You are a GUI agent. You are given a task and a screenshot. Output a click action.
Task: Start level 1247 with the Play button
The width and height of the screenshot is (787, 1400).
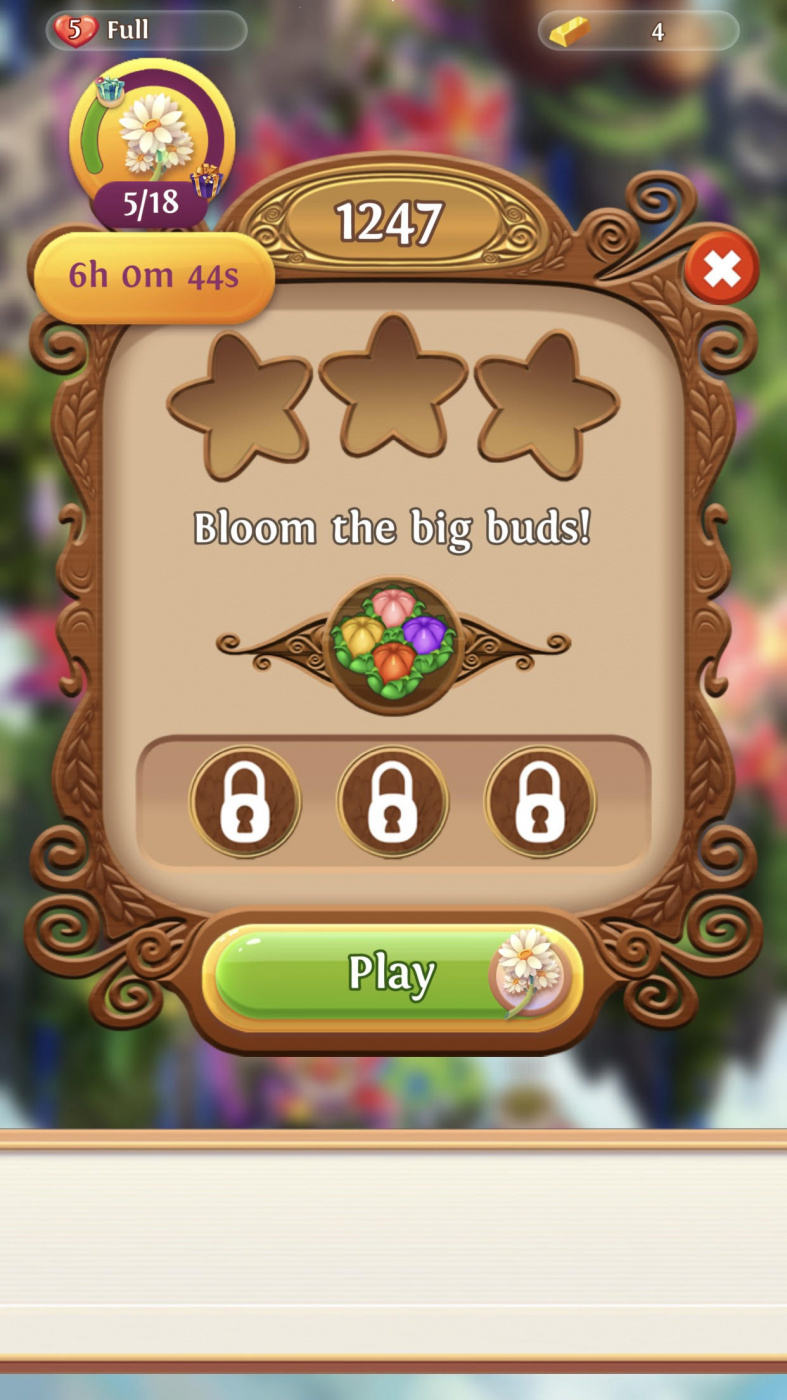tap(392, 974)
